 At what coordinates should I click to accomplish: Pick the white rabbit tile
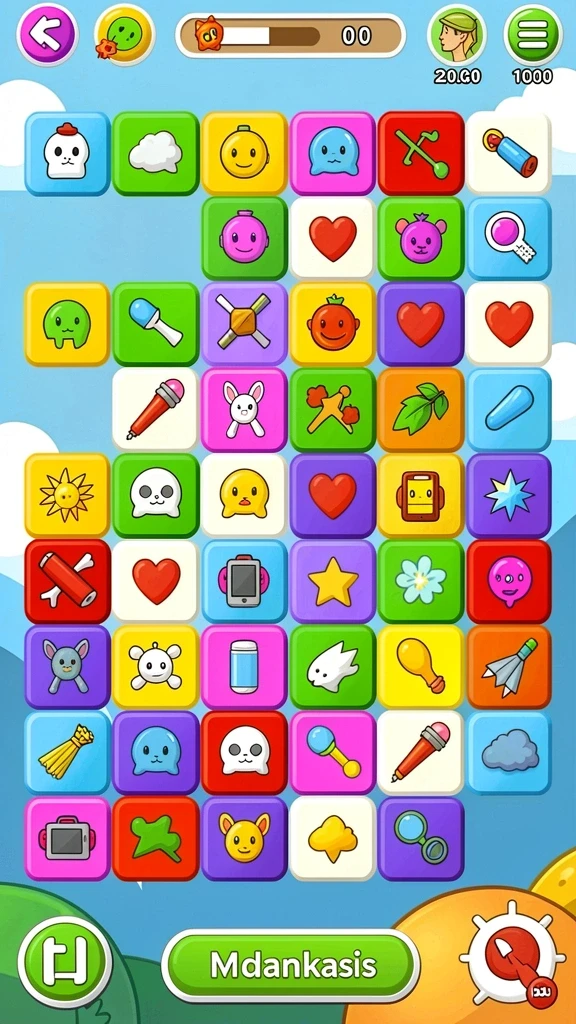[244, 409]
